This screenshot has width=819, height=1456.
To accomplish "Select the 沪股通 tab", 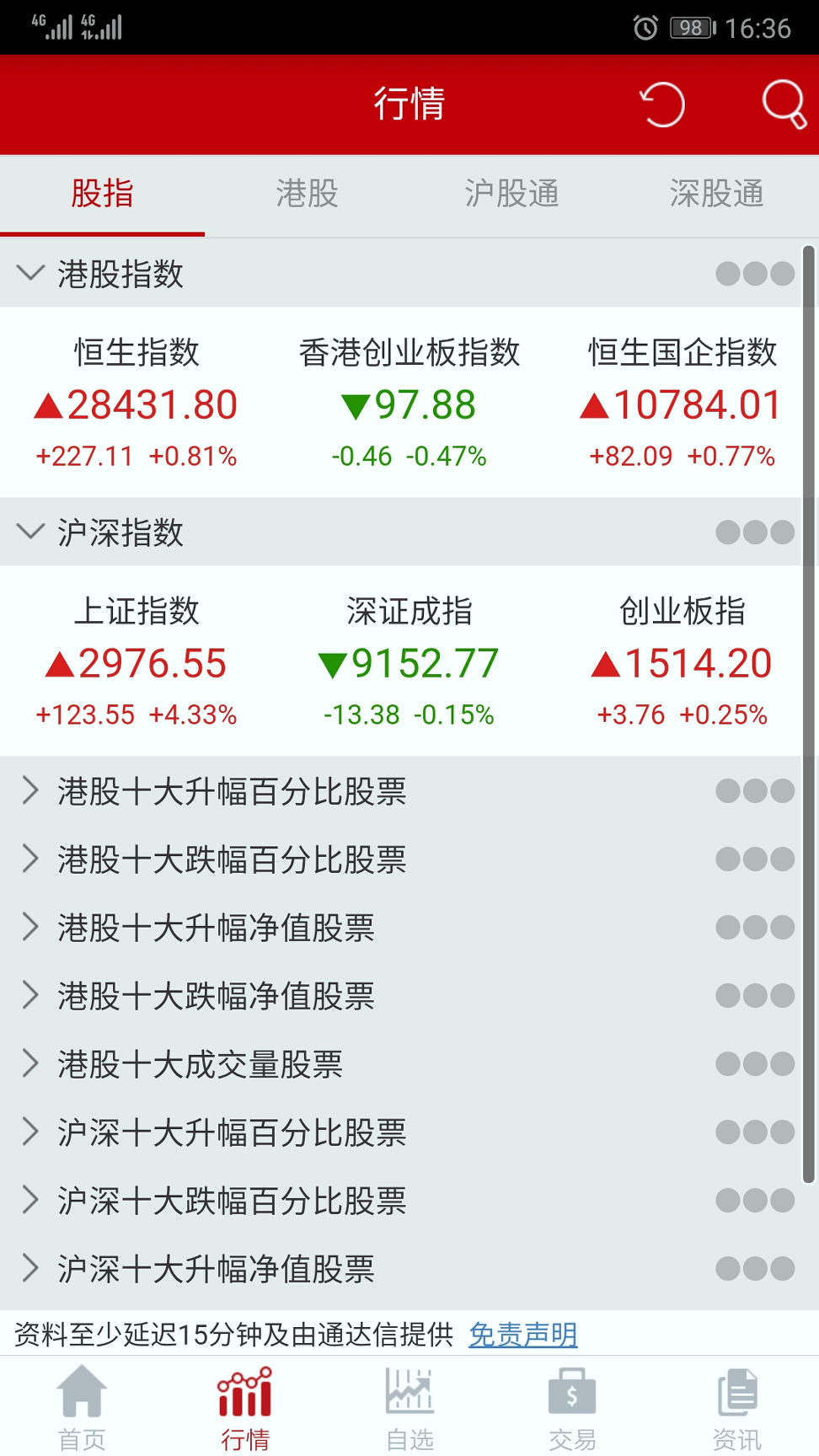I will (x=511, y=193).
